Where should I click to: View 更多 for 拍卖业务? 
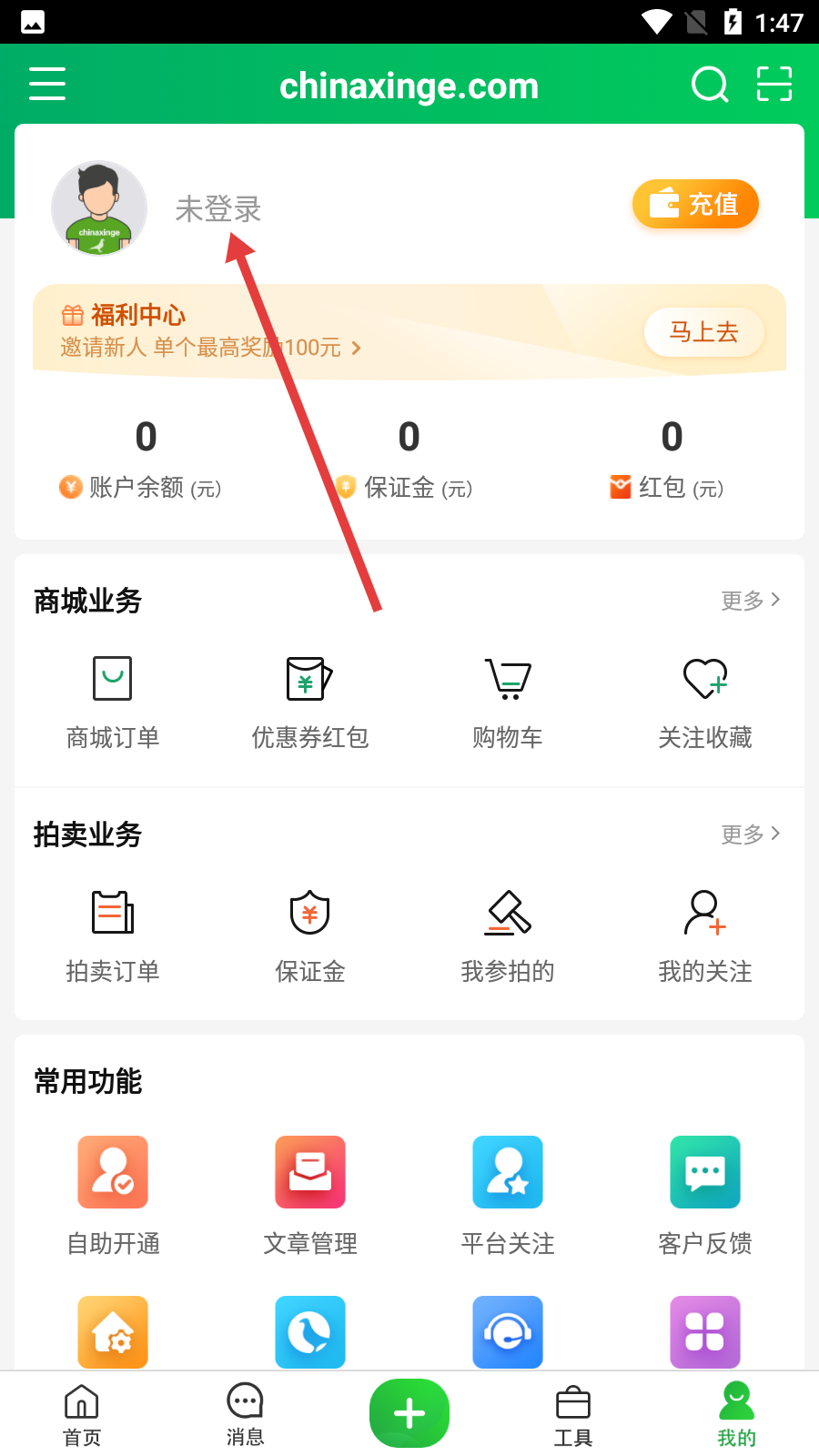click(x=751, y=834)
